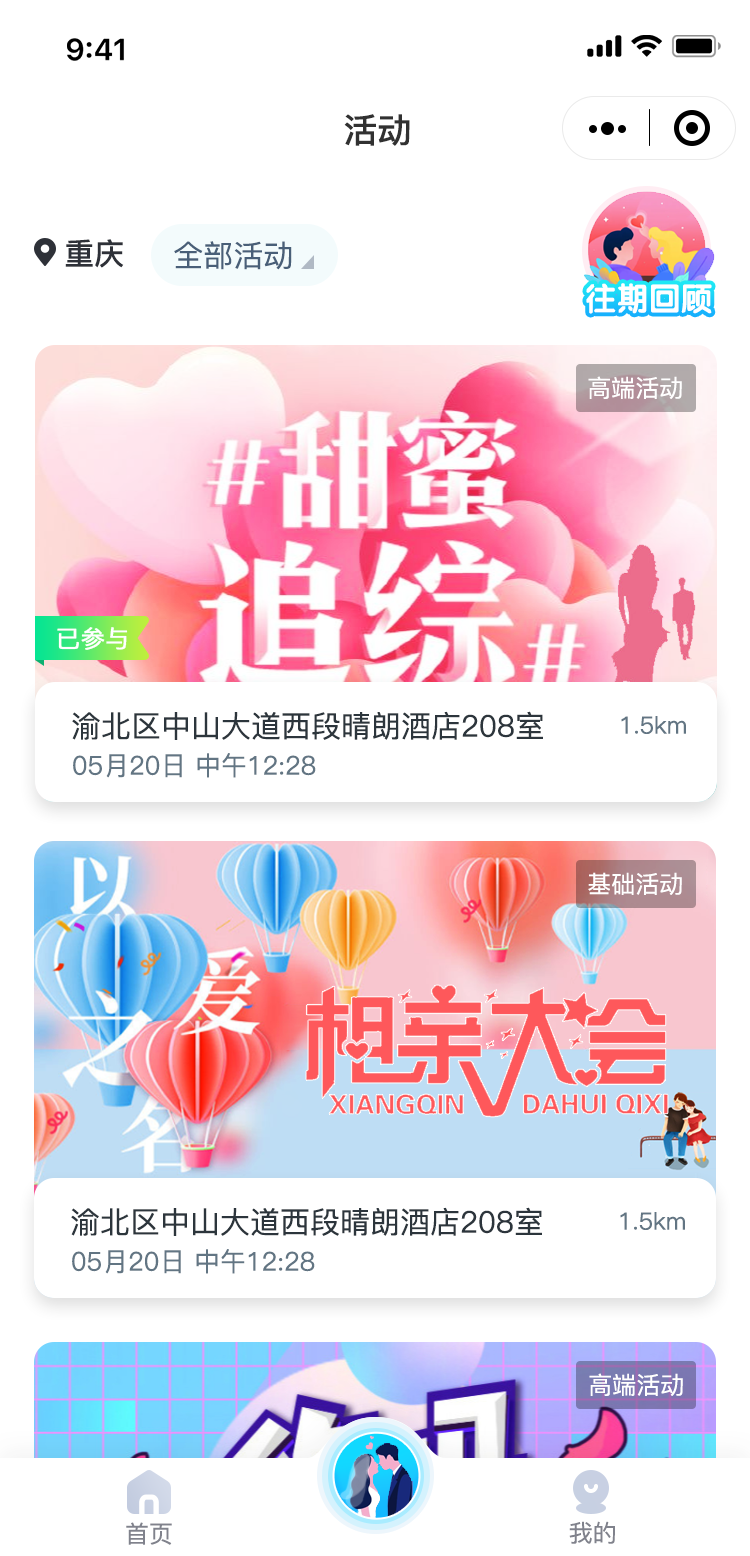Tap the center couple avatar tab

[375, 1476]
